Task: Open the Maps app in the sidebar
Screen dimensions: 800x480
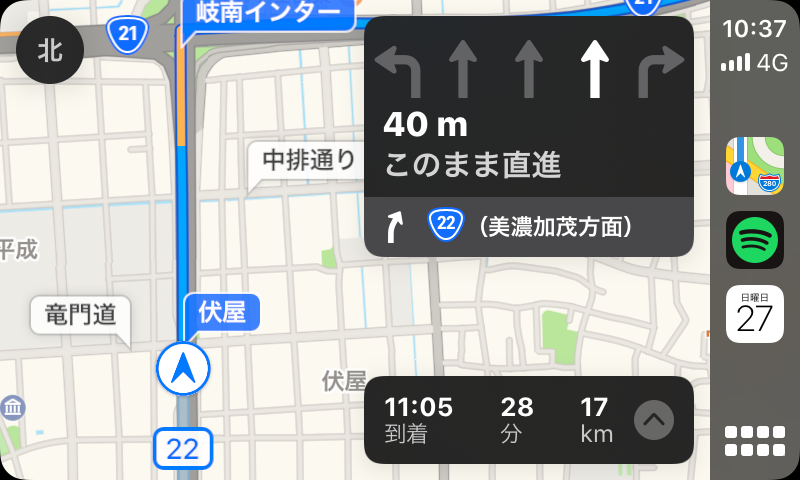Action: [x=755, y=166]
